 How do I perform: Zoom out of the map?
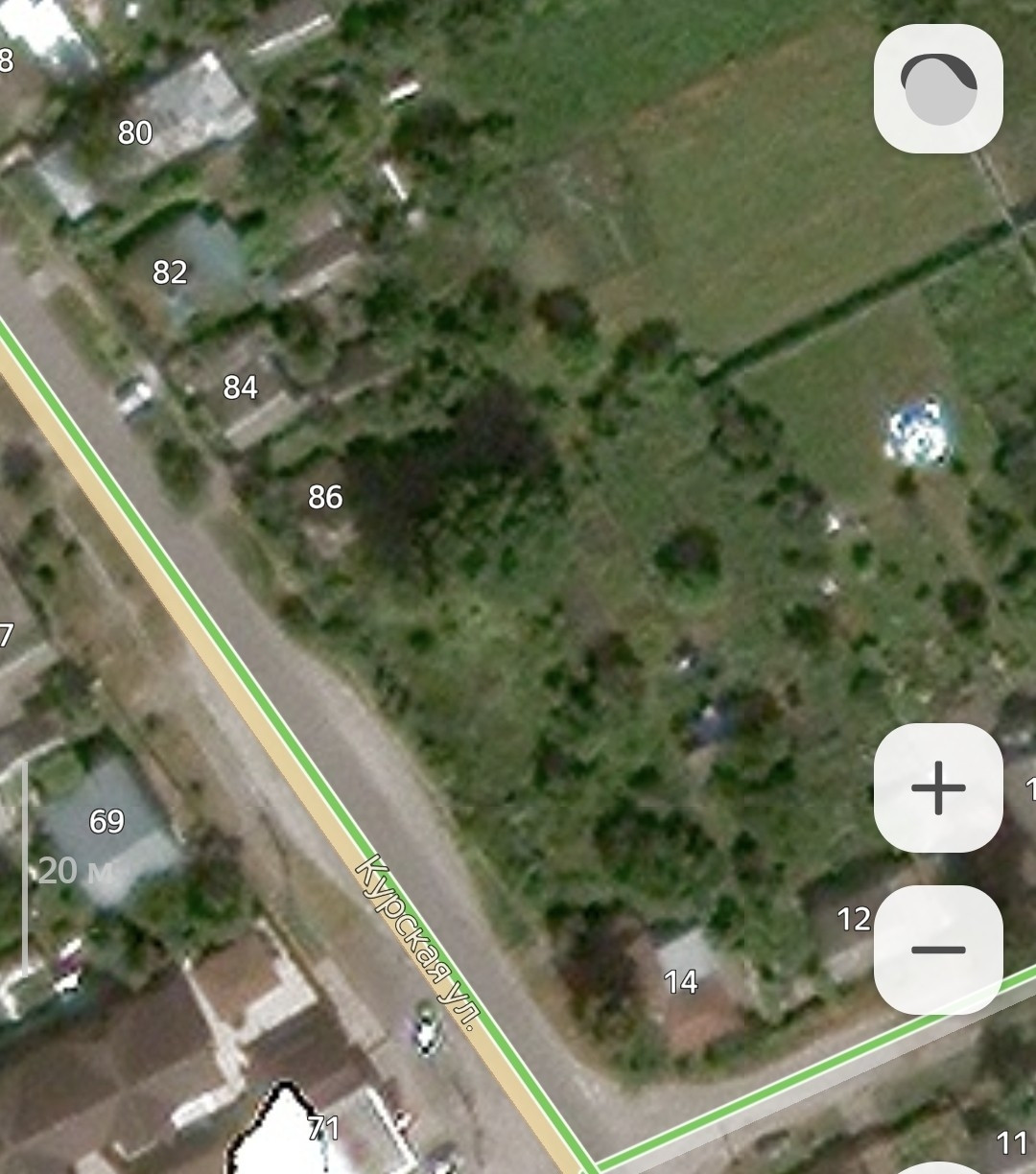click(938, 950)
